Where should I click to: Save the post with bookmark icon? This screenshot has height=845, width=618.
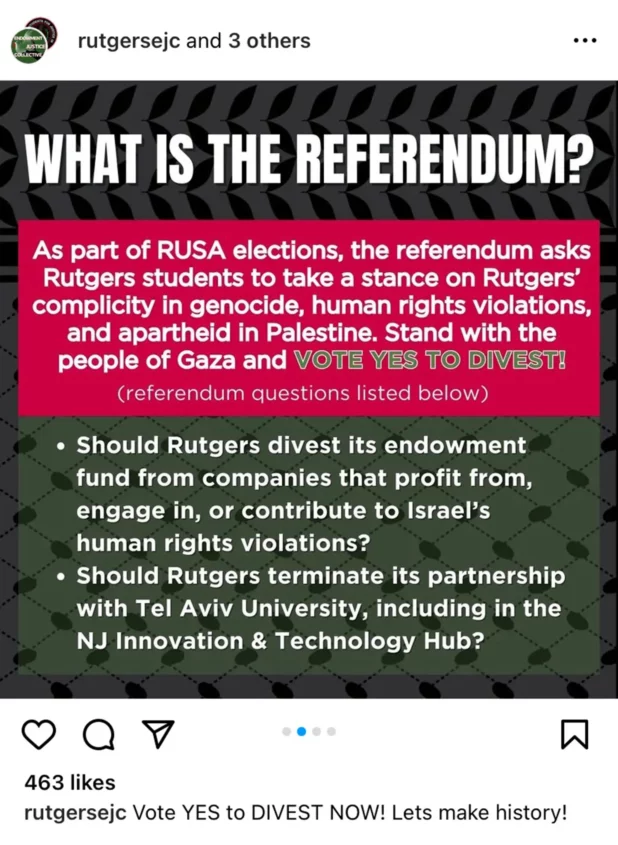pyautogui.click(x=575, y=736)
